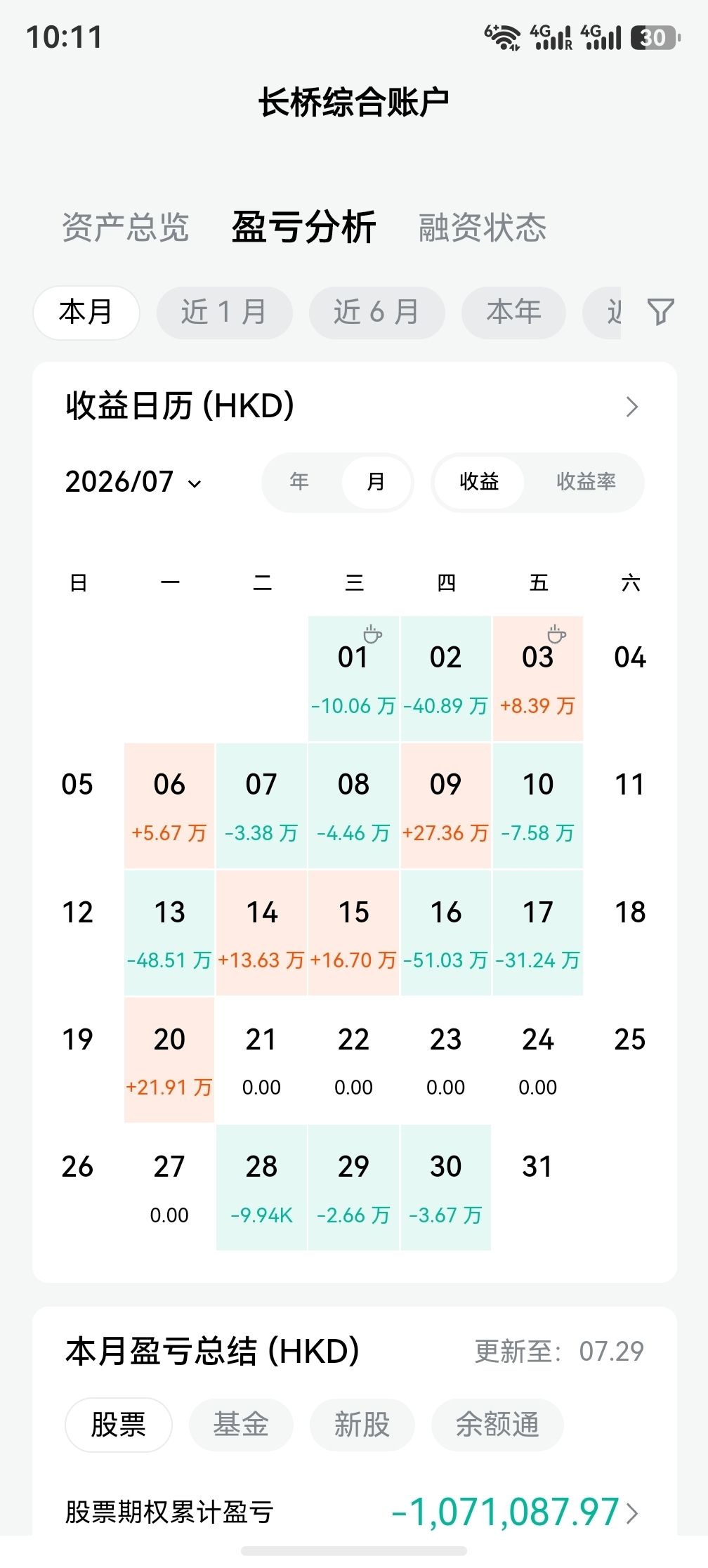708x1568 pixels.
Task: Select the 基金 summary chip
Action: pyautogui.click(x=241, y=1425)
